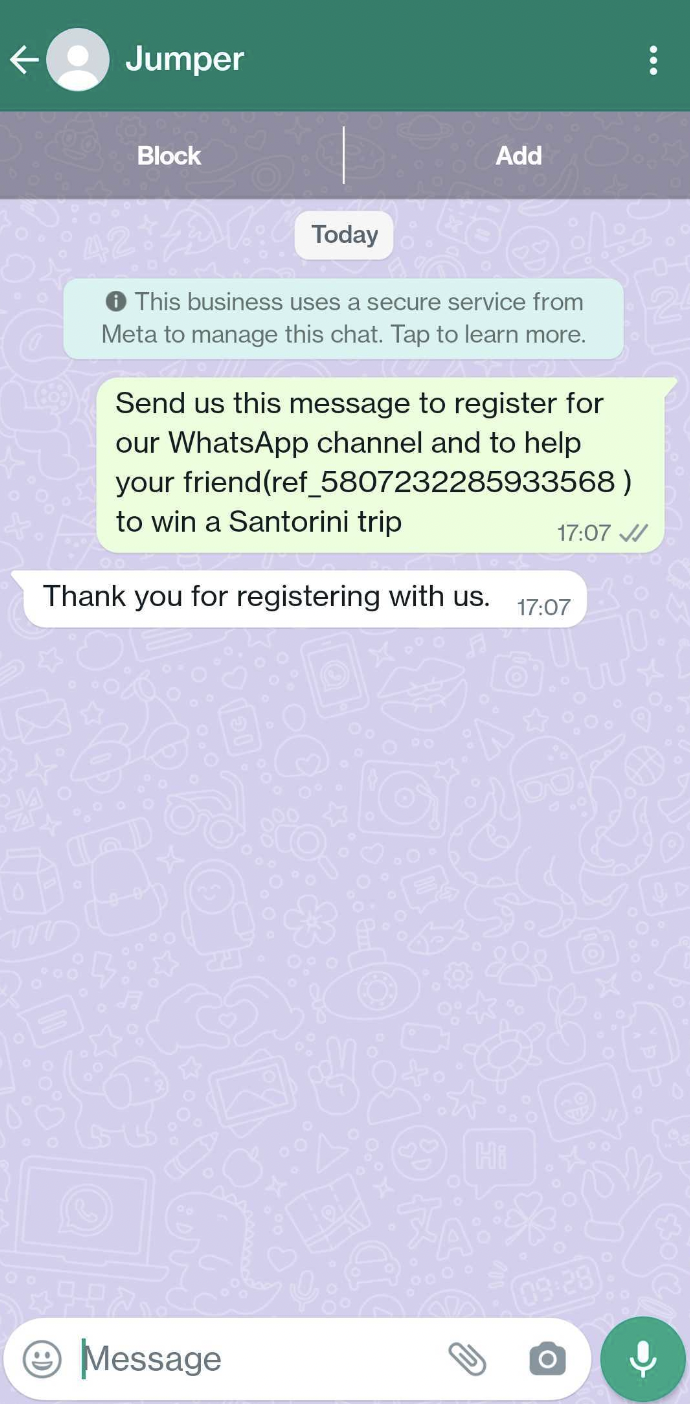Go back using the arrow
Screen dimensions: 690x1404
(x=24, y=60)
